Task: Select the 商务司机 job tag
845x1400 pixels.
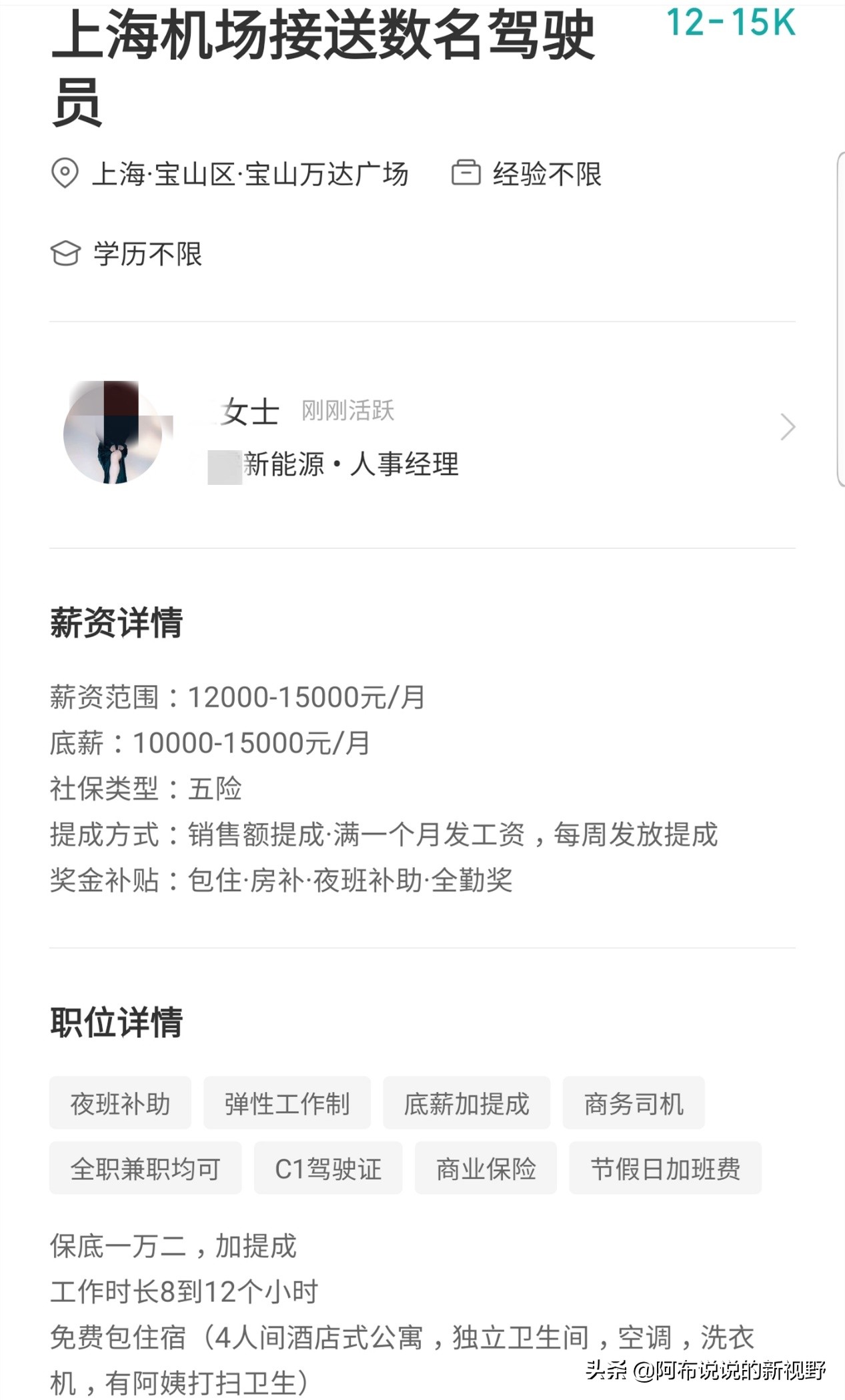Action: (x=634, y=1103)
